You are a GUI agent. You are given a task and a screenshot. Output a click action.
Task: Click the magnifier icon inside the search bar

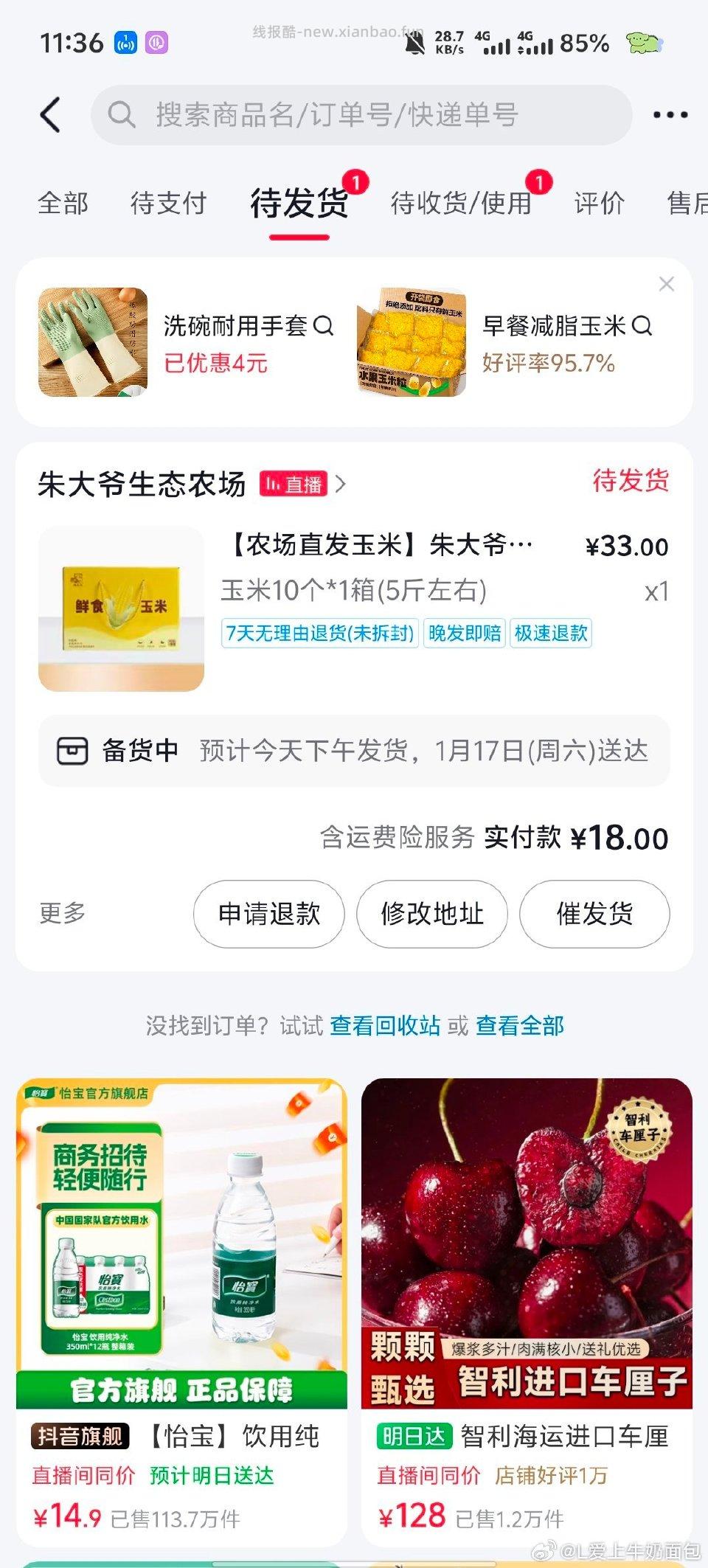[120, 115]
